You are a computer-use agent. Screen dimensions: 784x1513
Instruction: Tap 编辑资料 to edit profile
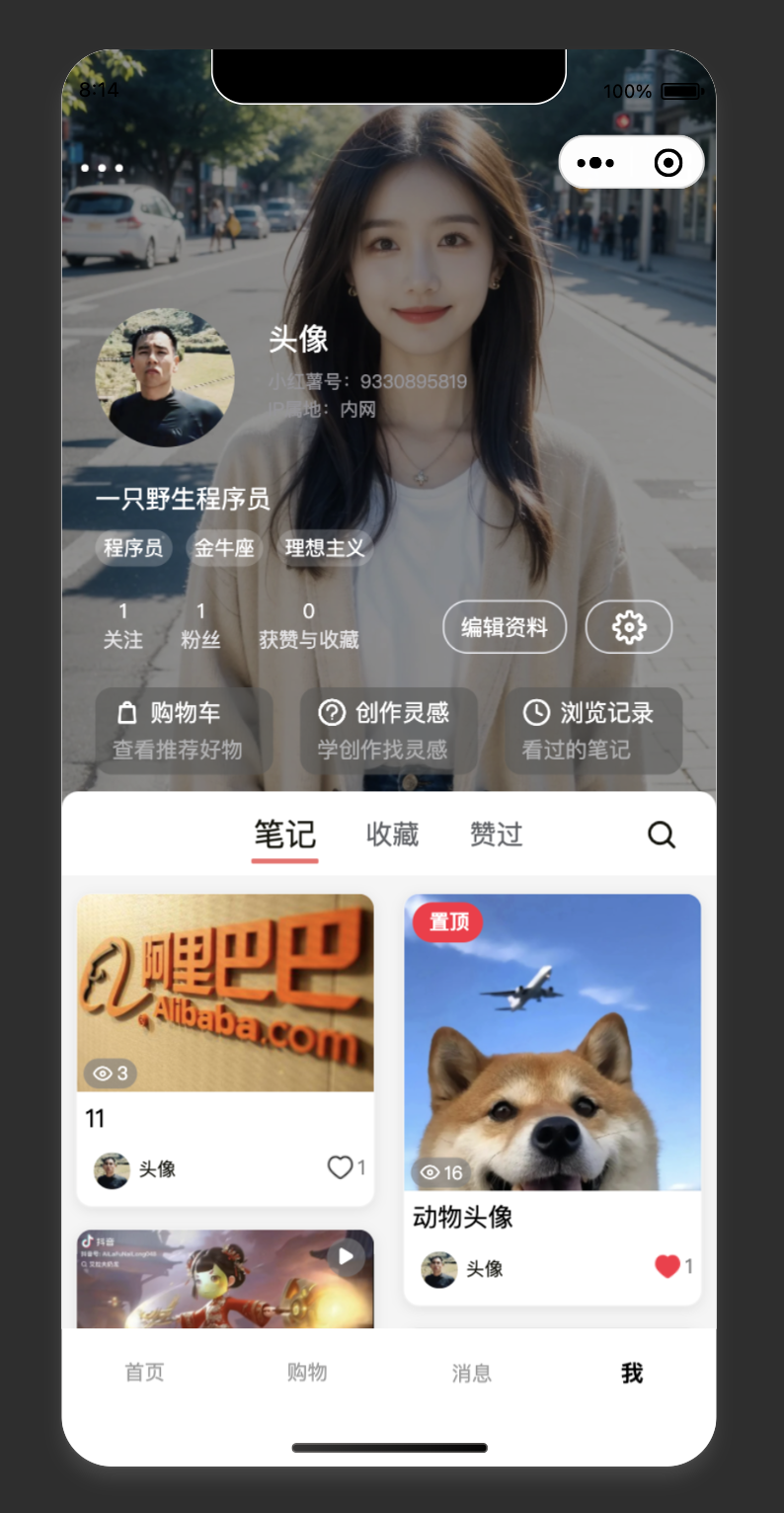[505, 627]
